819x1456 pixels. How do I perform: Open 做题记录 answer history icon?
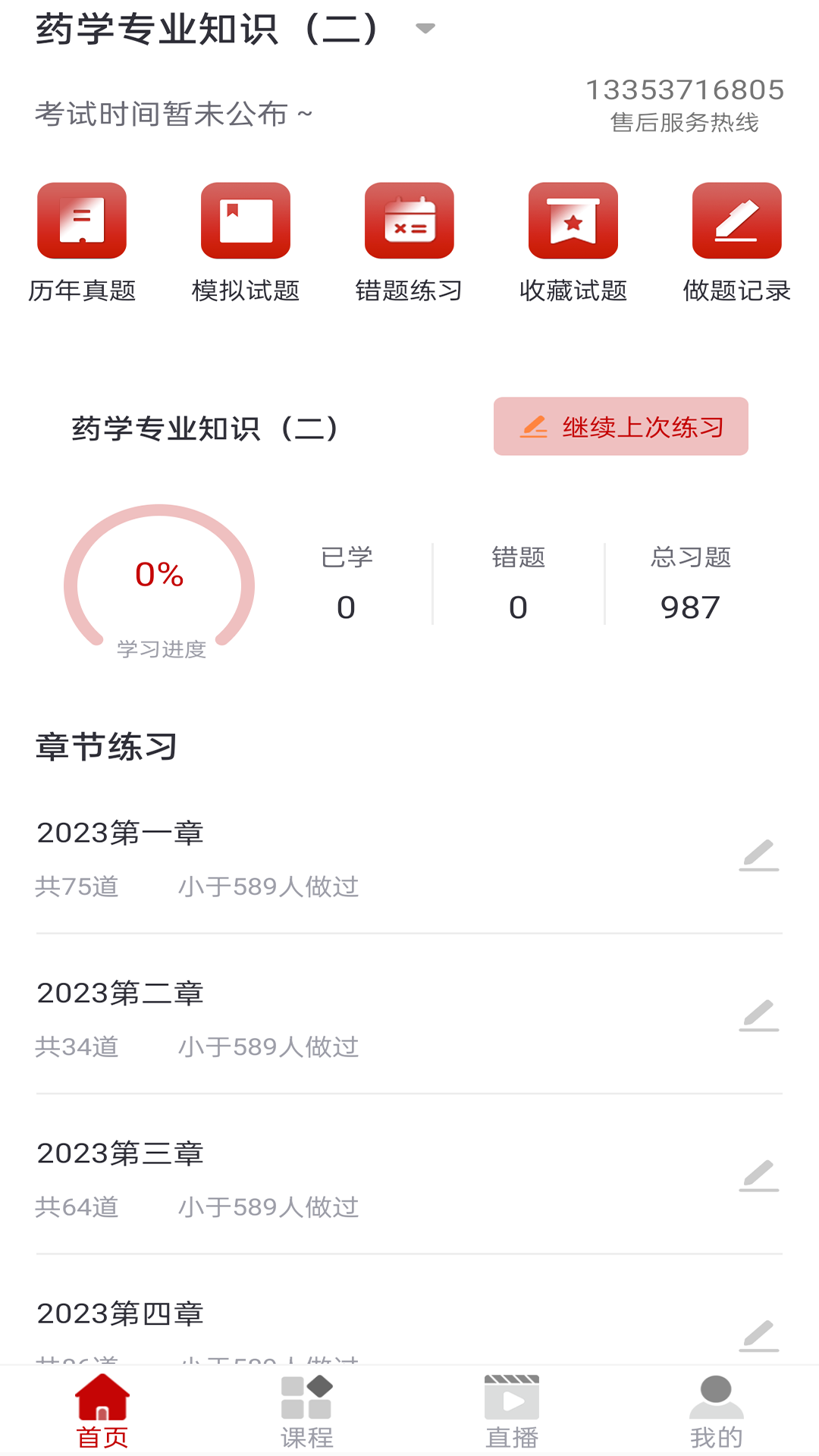[x=736, y=221]
